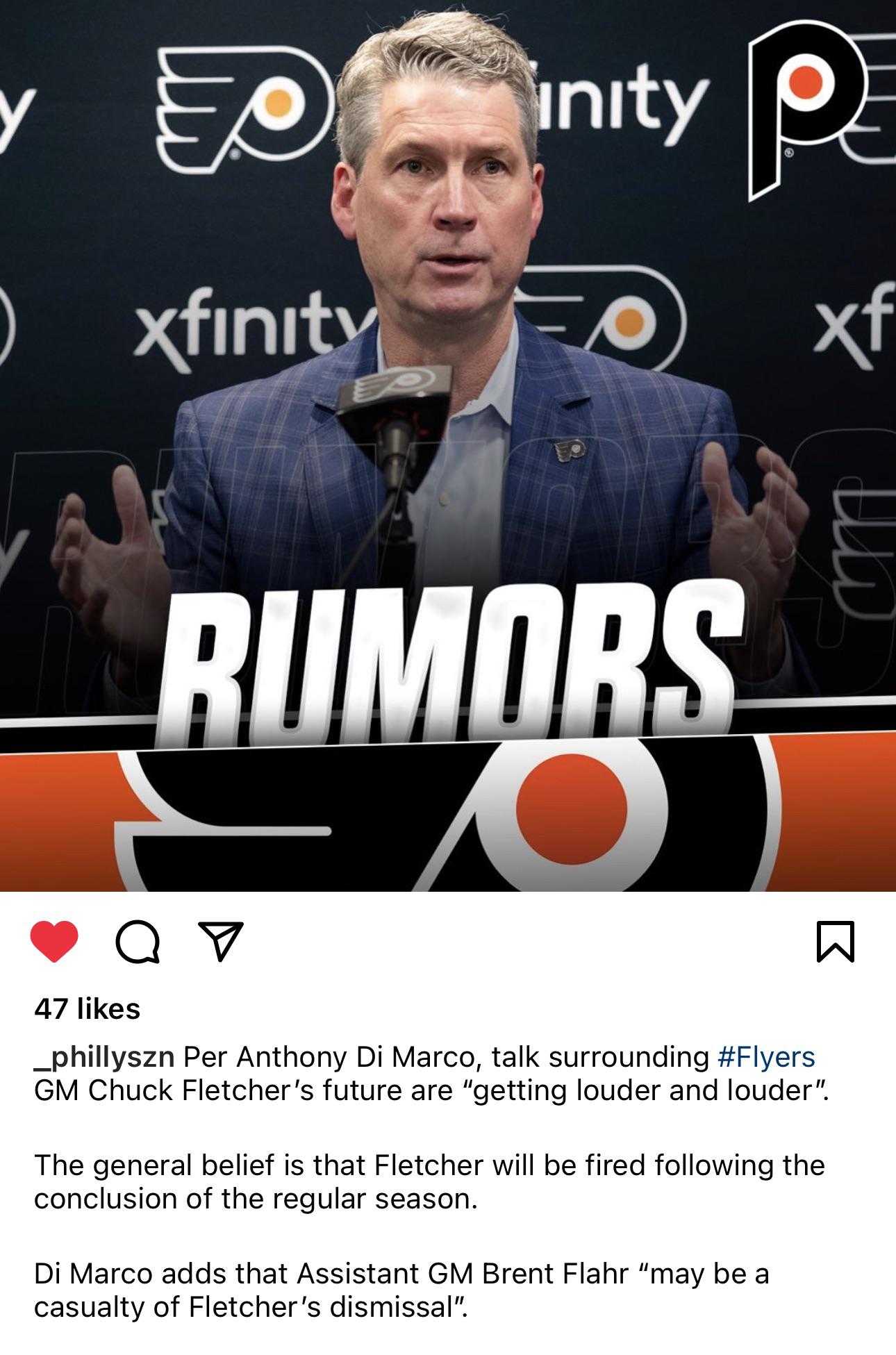Open the _phillyszn profile
Image resolution: width=896 pixels, height=1355 pixels.
point(104,1057)
